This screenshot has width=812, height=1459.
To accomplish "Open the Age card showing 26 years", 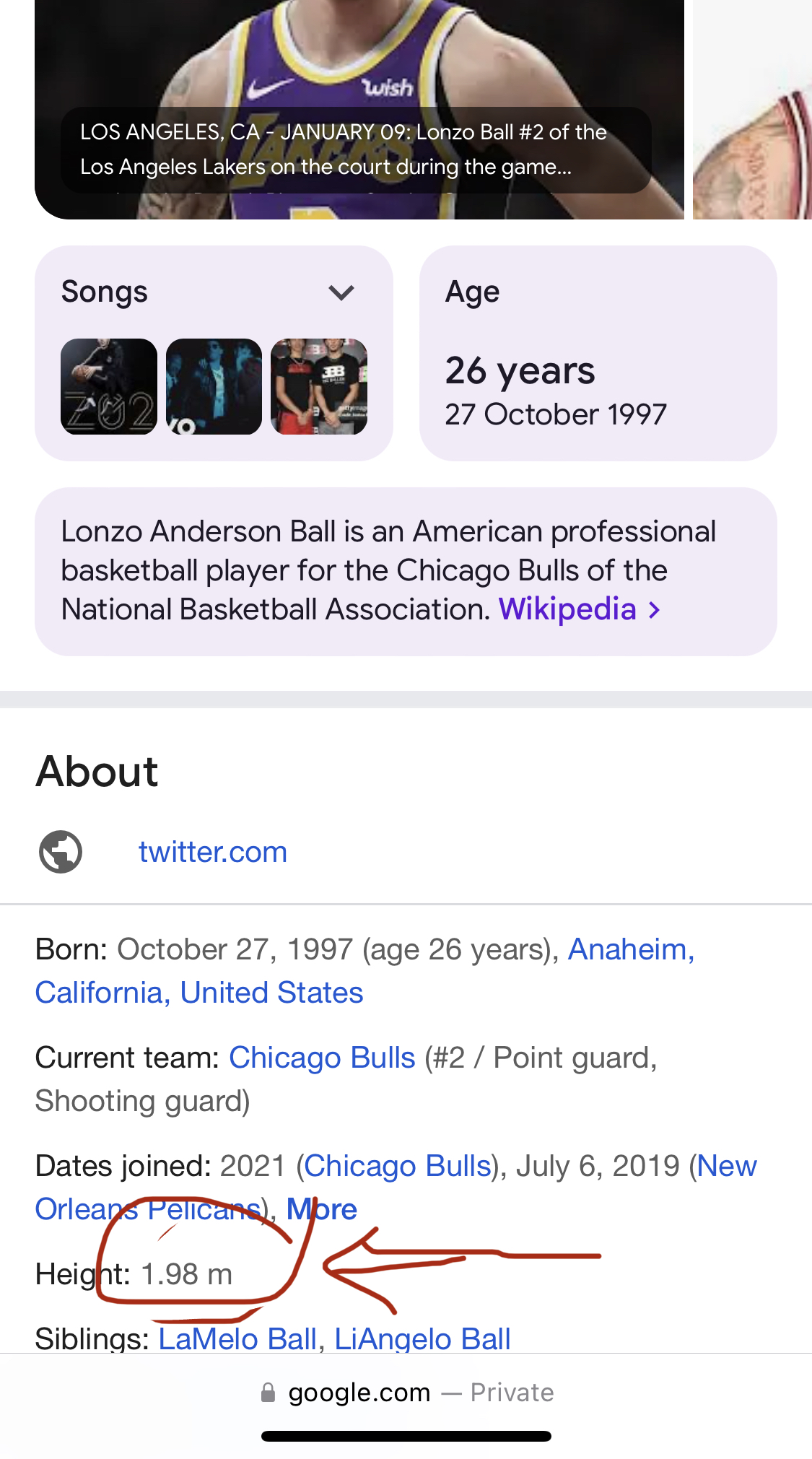I will (x=598, y=354).
